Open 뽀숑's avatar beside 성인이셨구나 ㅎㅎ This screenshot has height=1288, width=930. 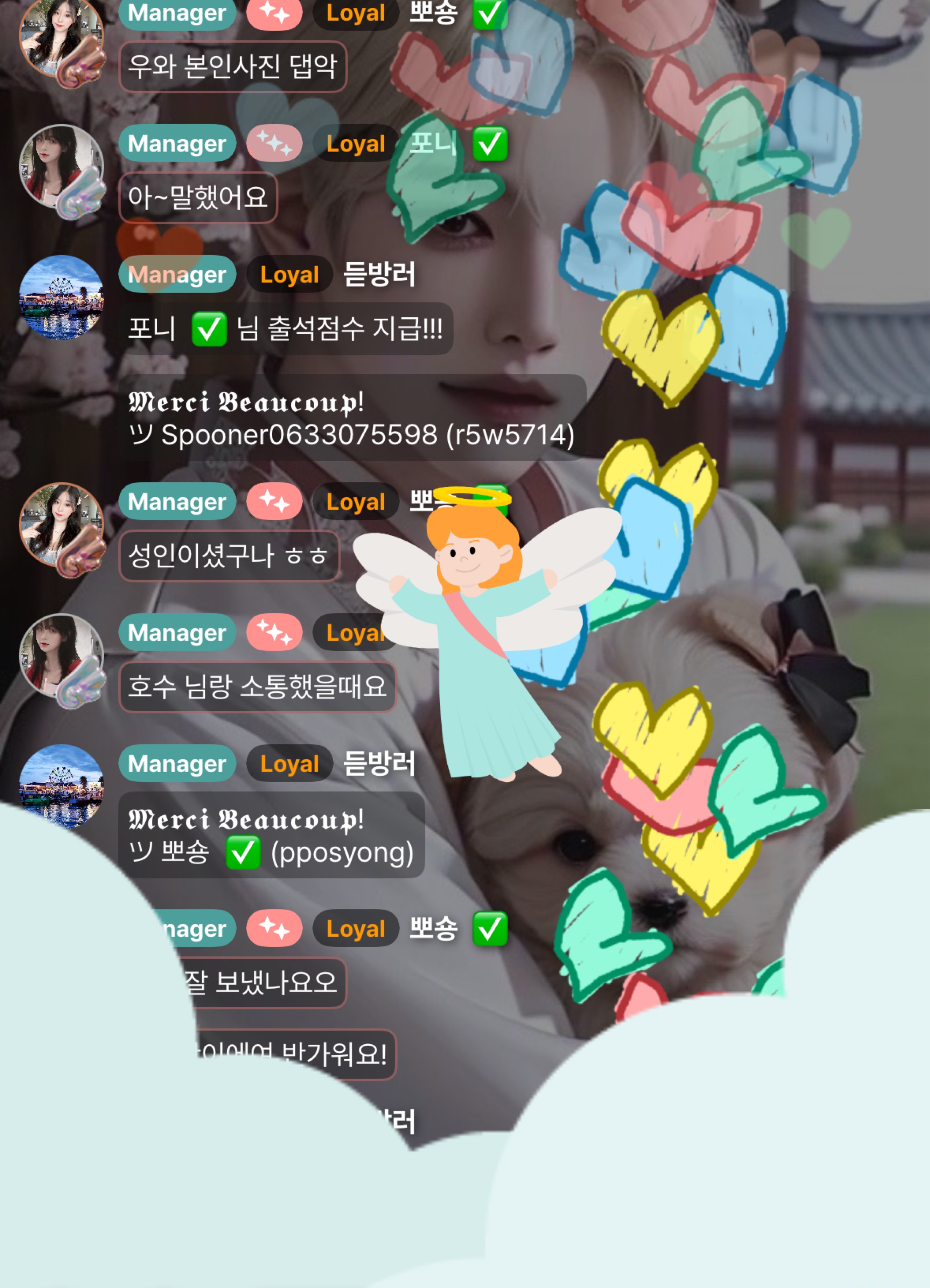(x=61, y=525)
